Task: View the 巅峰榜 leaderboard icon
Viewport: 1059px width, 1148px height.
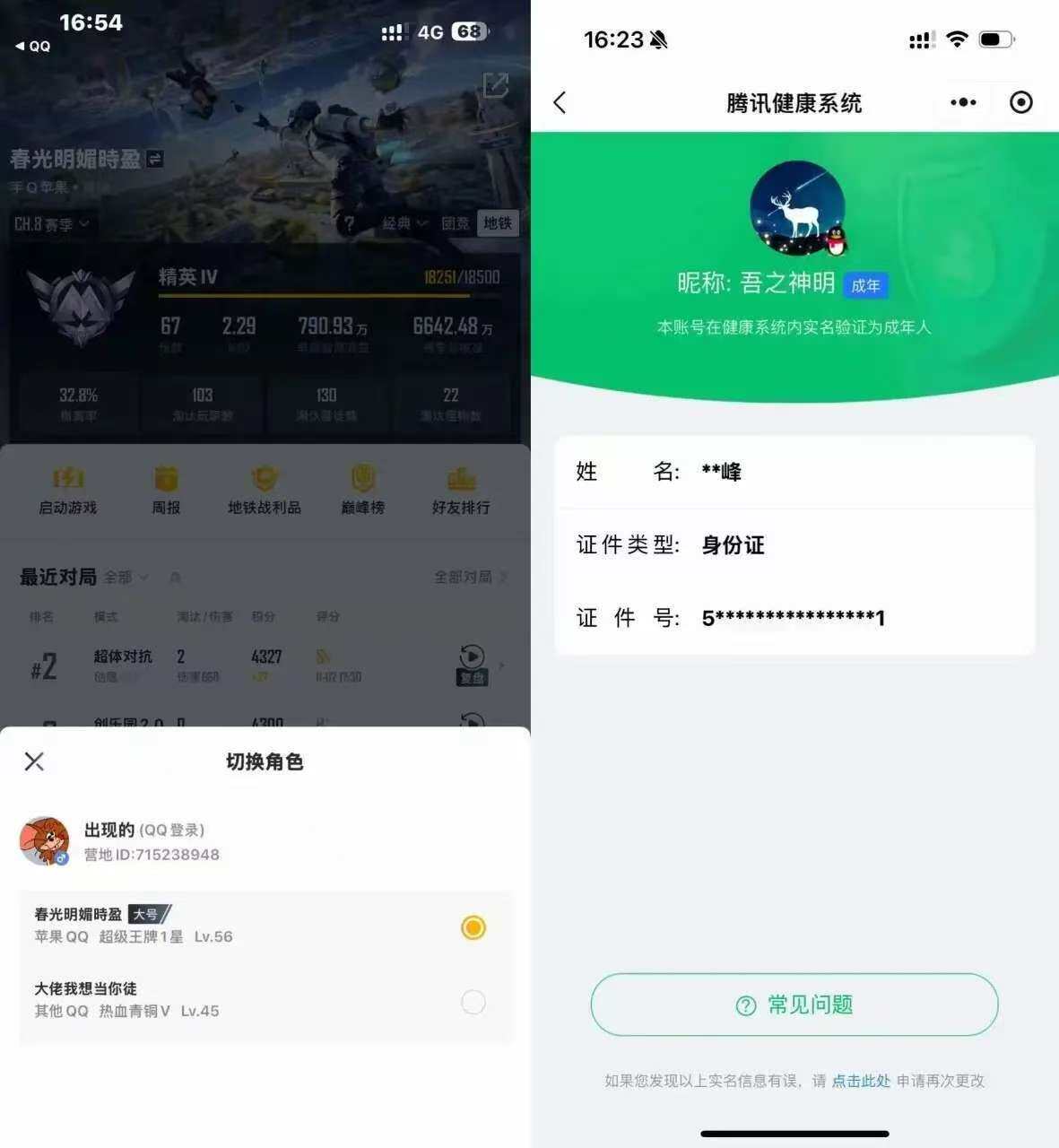Action: [361, 489]
